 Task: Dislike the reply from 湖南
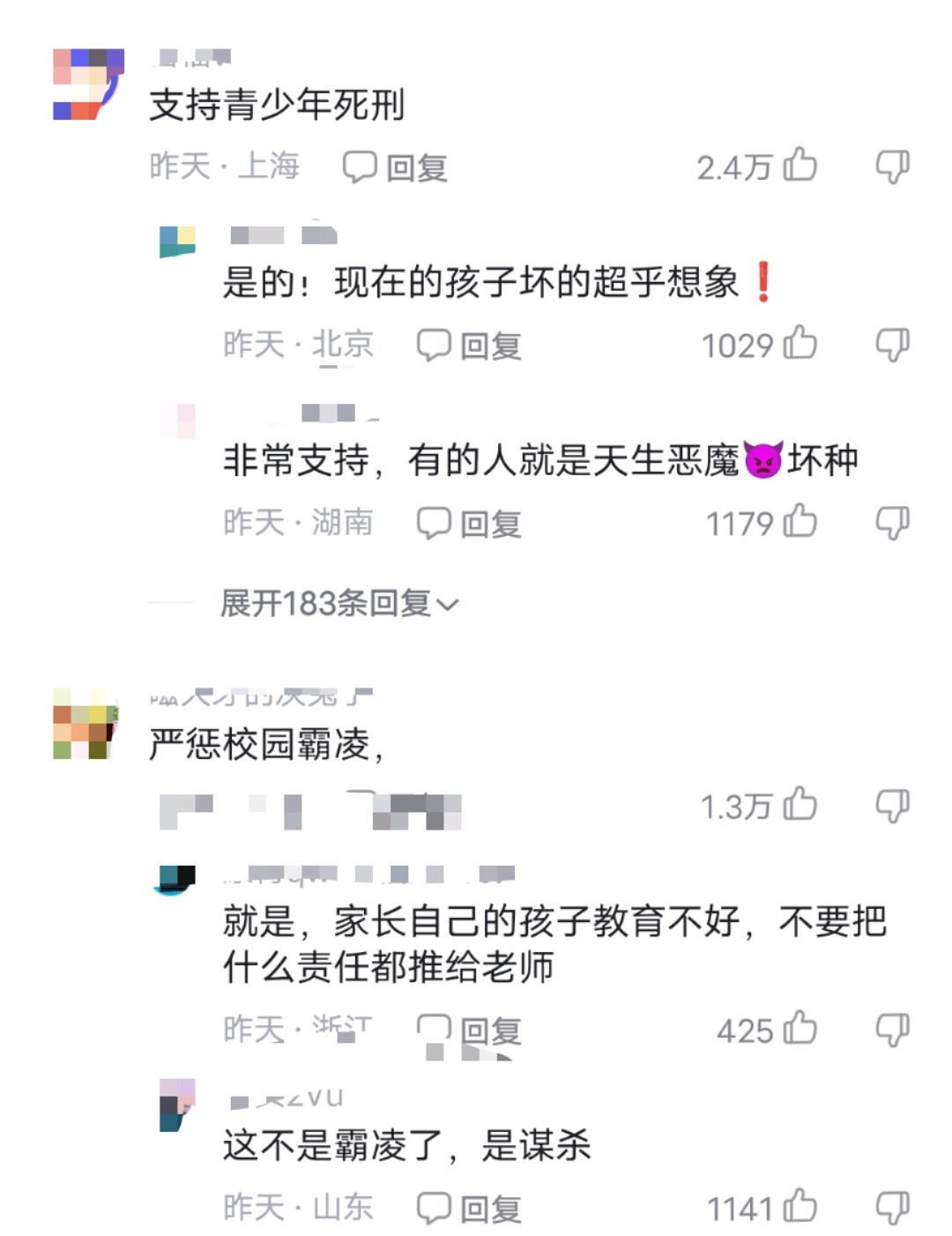coord(891,522)
